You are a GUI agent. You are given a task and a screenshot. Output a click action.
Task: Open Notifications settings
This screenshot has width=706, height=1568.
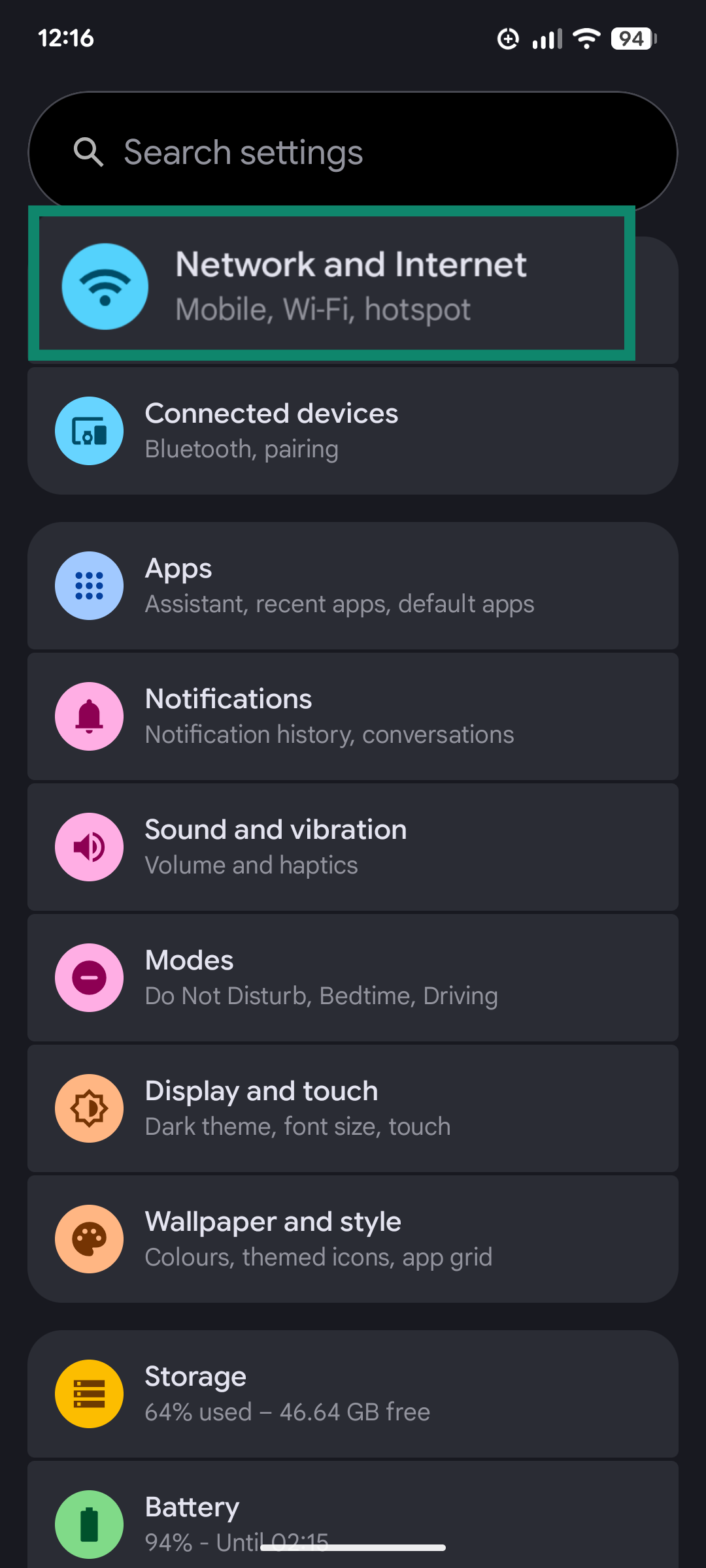point(353,716)
